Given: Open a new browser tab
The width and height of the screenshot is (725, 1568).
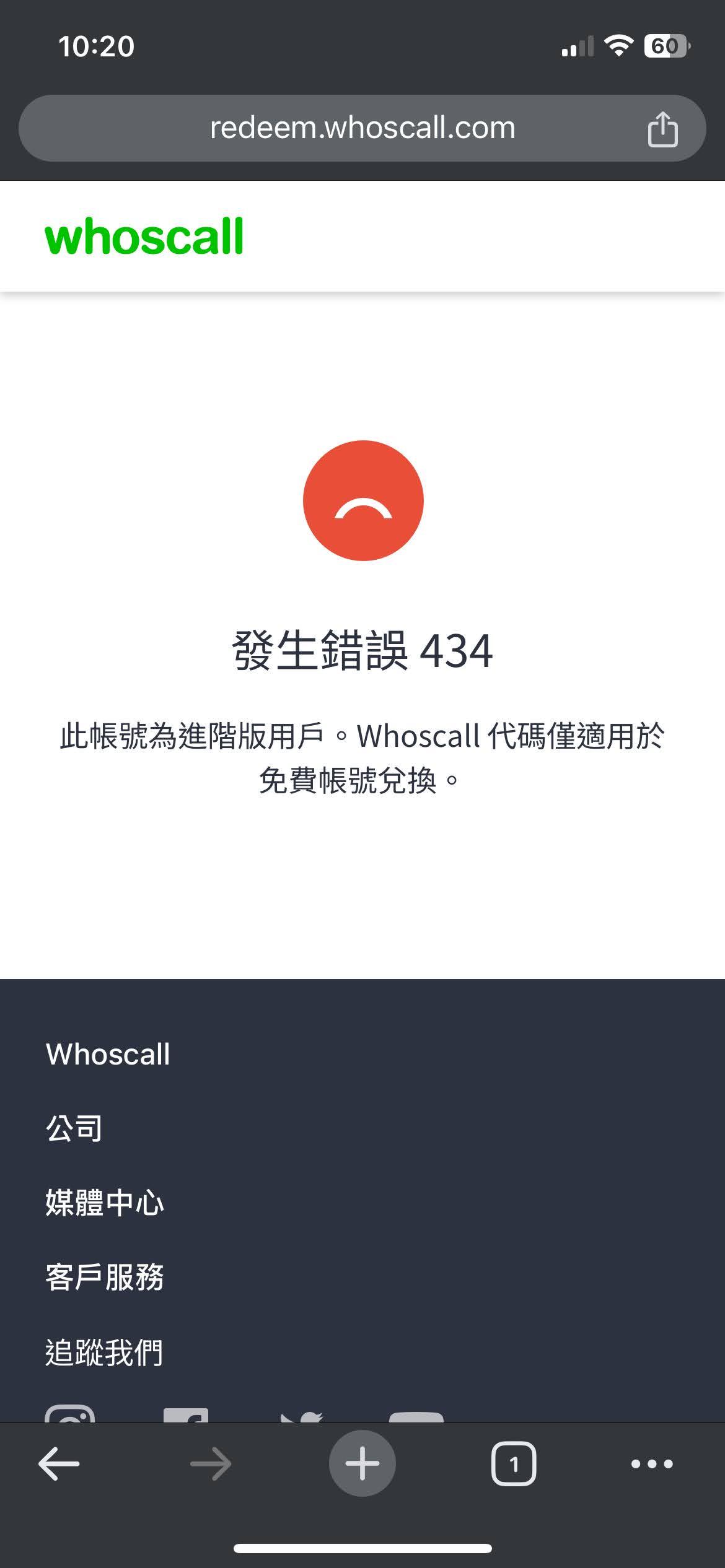Looking at the screenshot, I should (362, 1464).
